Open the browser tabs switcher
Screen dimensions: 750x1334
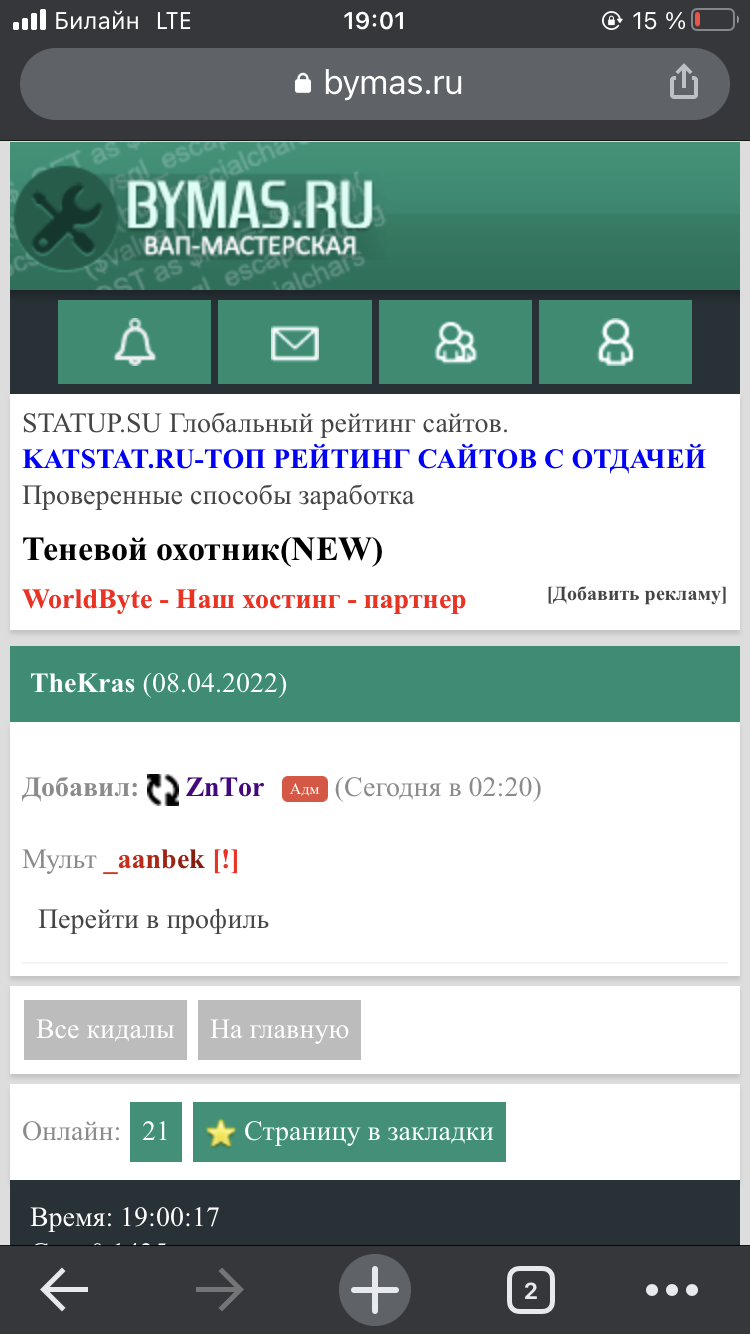click(x=530, y=1290)
